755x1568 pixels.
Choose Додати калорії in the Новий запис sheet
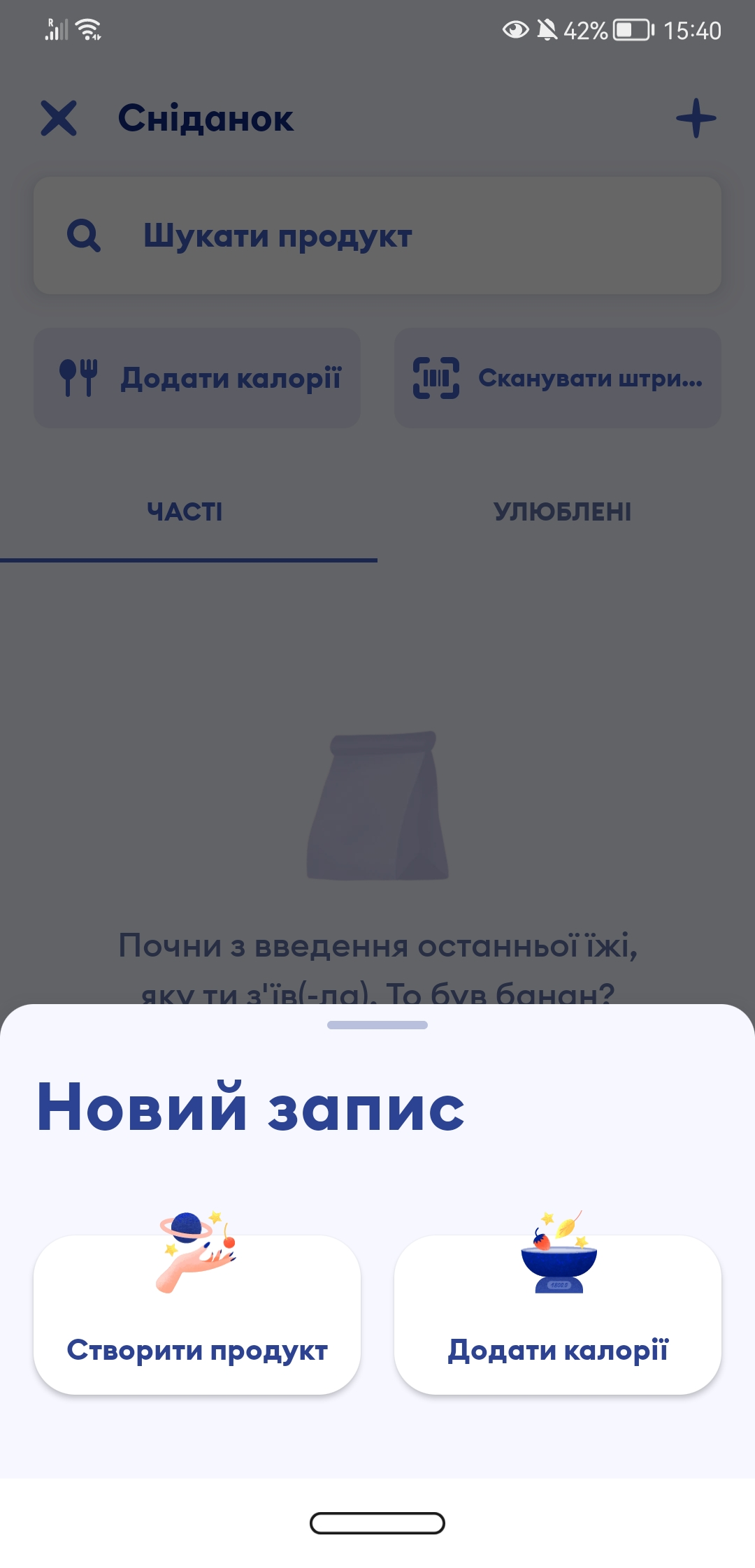coord(558,1314)
